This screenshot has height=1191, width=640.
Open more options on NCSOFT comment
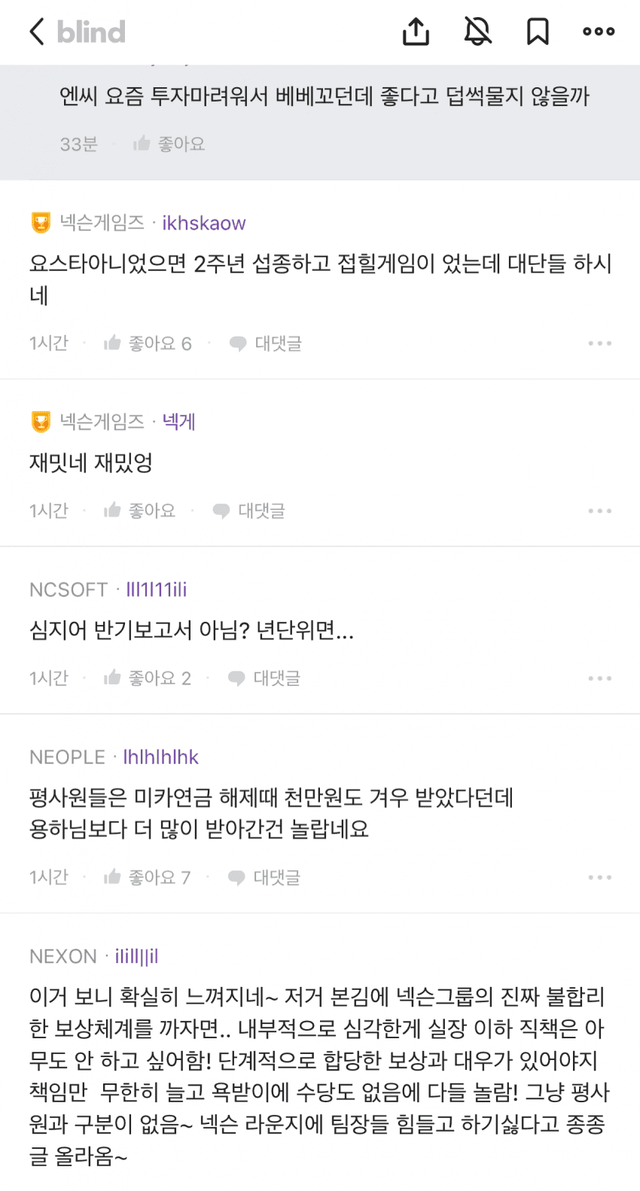coord(599,678)
